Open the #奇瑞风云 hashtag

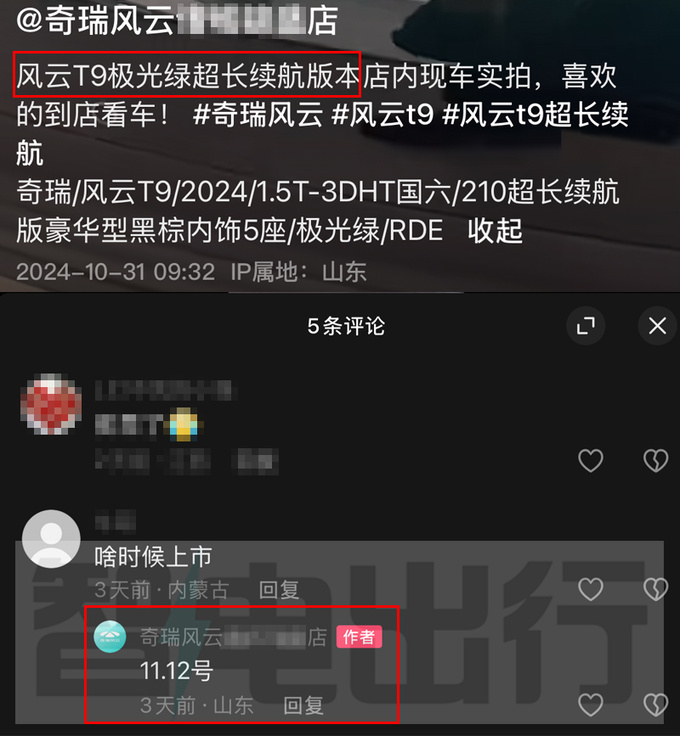click(258, 115)
